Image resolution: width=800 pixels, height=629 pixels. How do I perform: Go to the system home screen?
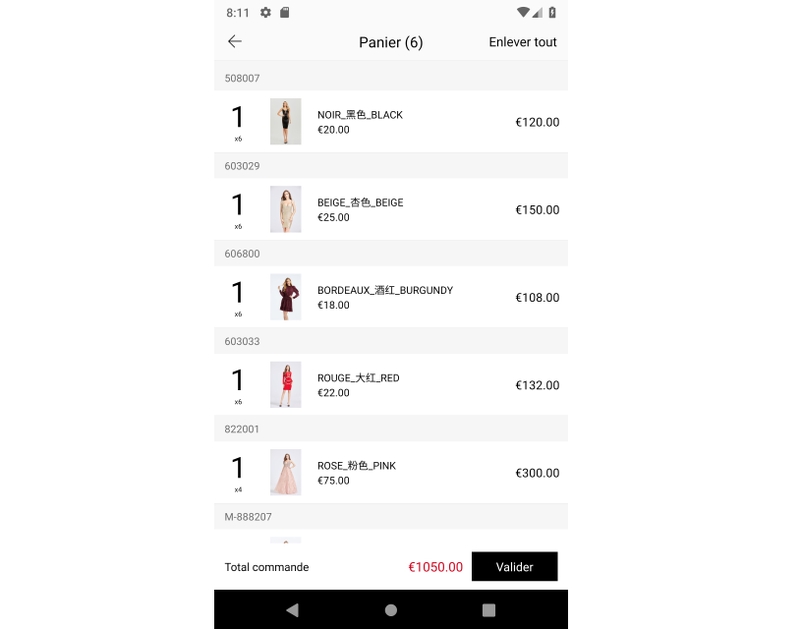pyautogui.click(x=391, y=610)
